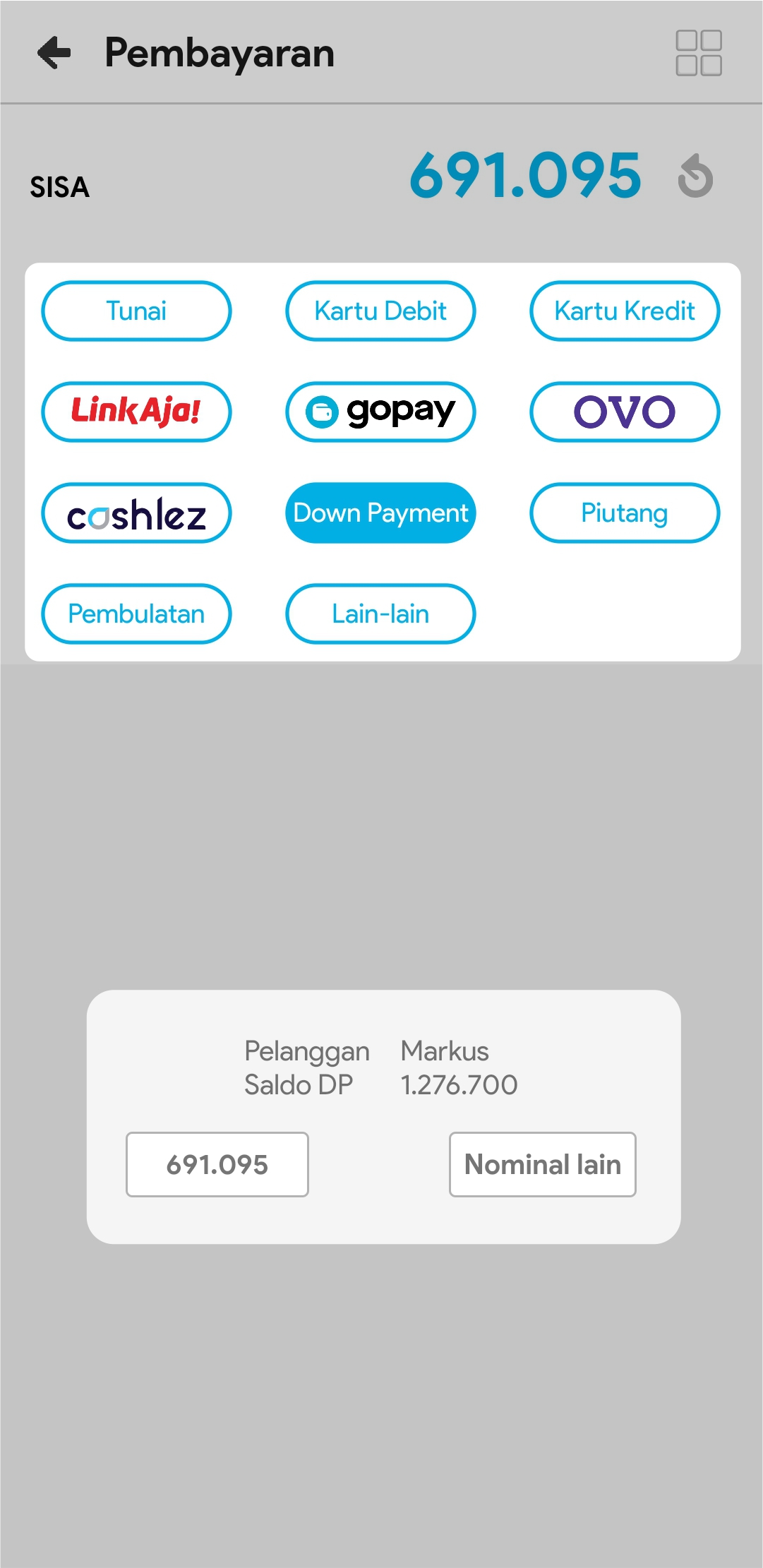This screenshot has height=1568, width=763.
Task: Open Lain-lain payment options
Action: [x=380, y=614]
